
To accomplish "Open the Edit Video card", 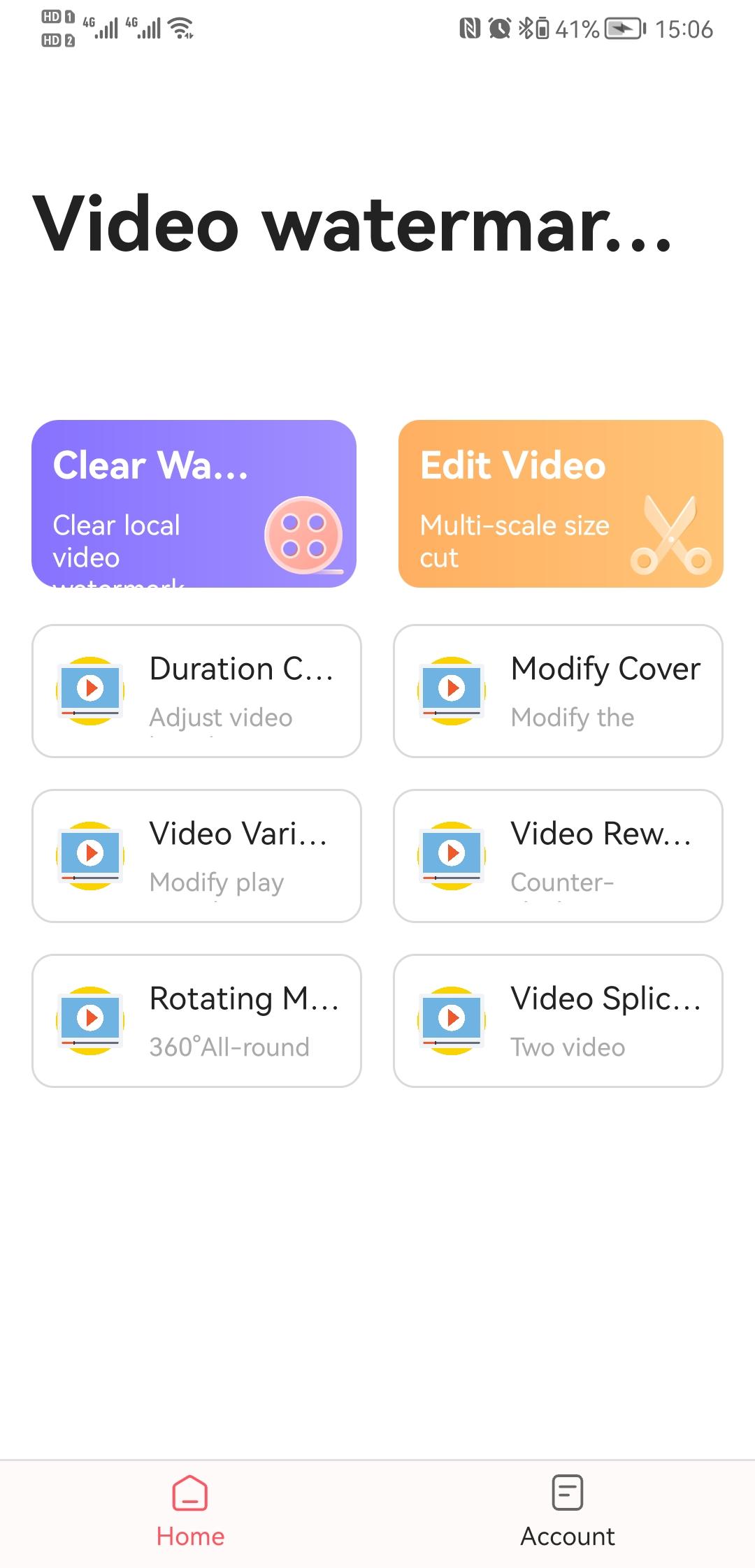I will click(x=561, y=503).
